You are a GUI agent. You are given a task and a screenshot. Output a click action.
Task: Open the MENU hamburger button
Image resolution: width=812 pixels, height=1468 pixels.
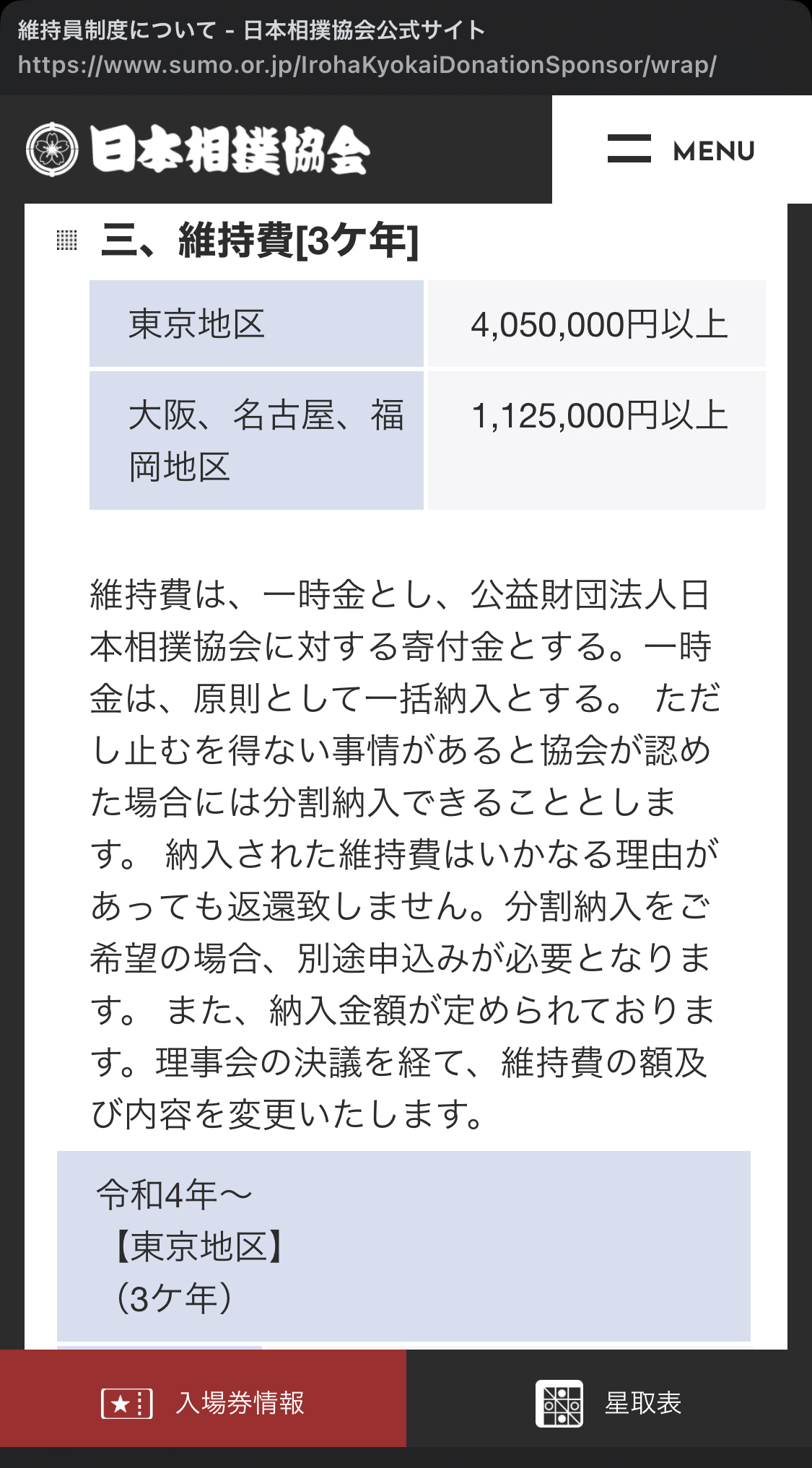click(681, 149)
